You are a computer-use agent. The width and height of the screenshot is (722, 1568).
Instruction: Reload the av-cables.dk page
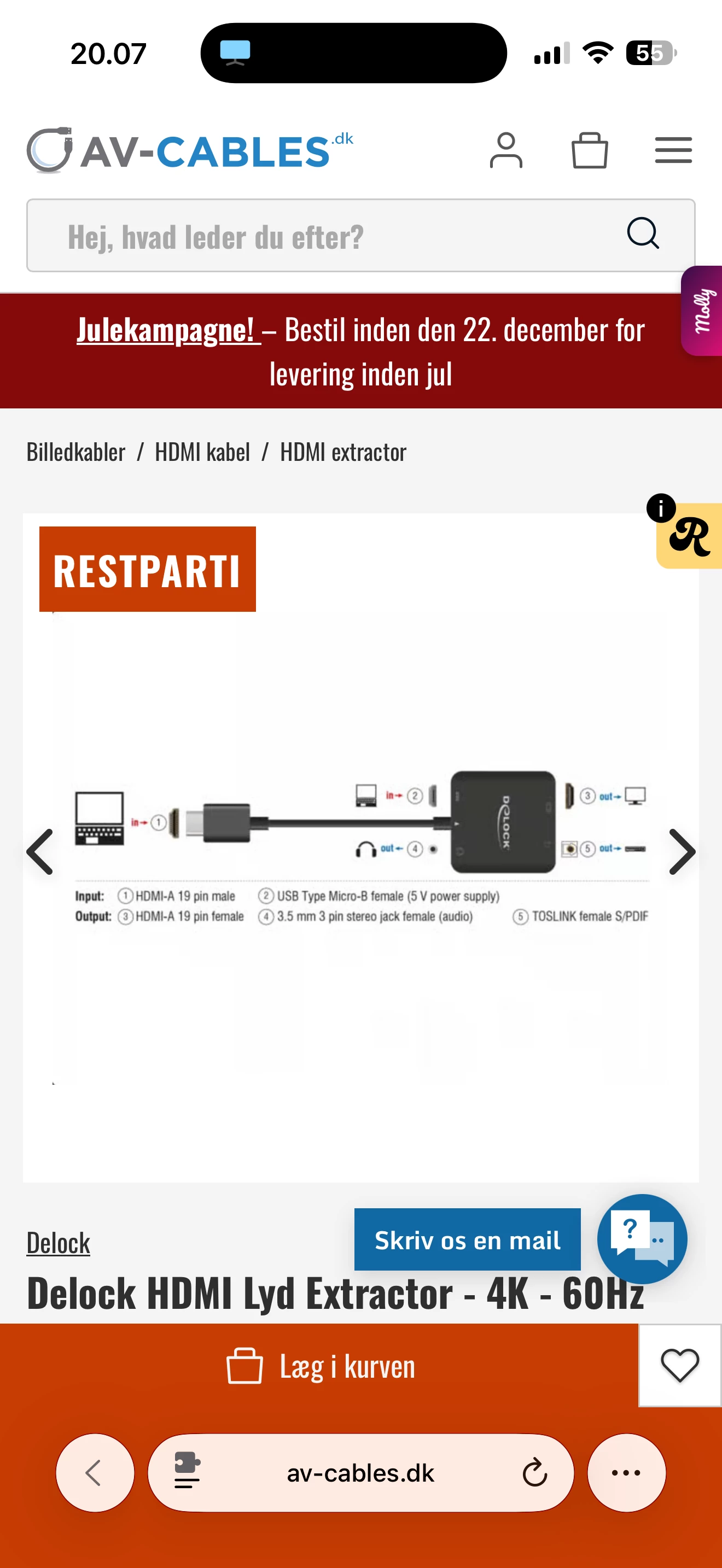[x=534, y=1472]
